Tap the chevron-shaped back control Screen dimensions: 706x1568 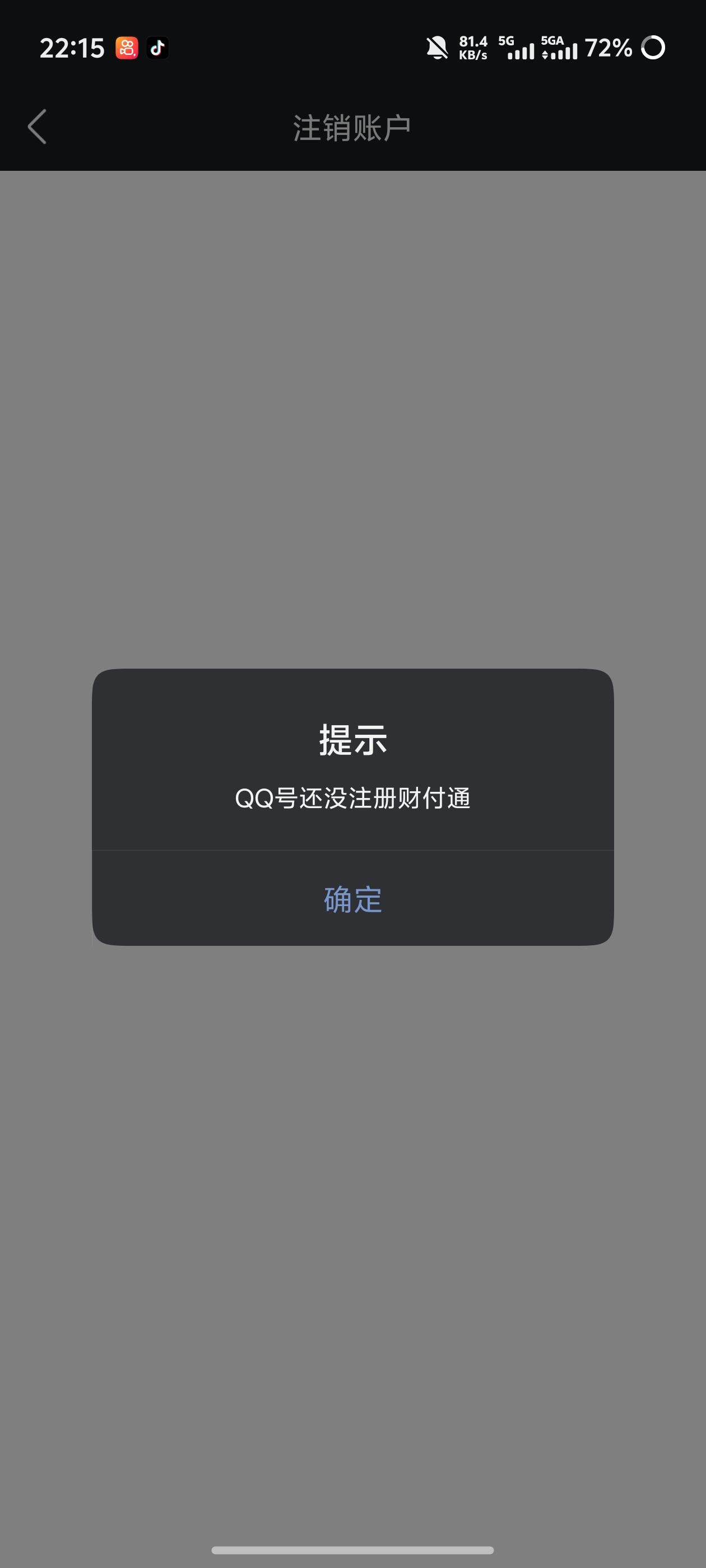coord(36,127)
